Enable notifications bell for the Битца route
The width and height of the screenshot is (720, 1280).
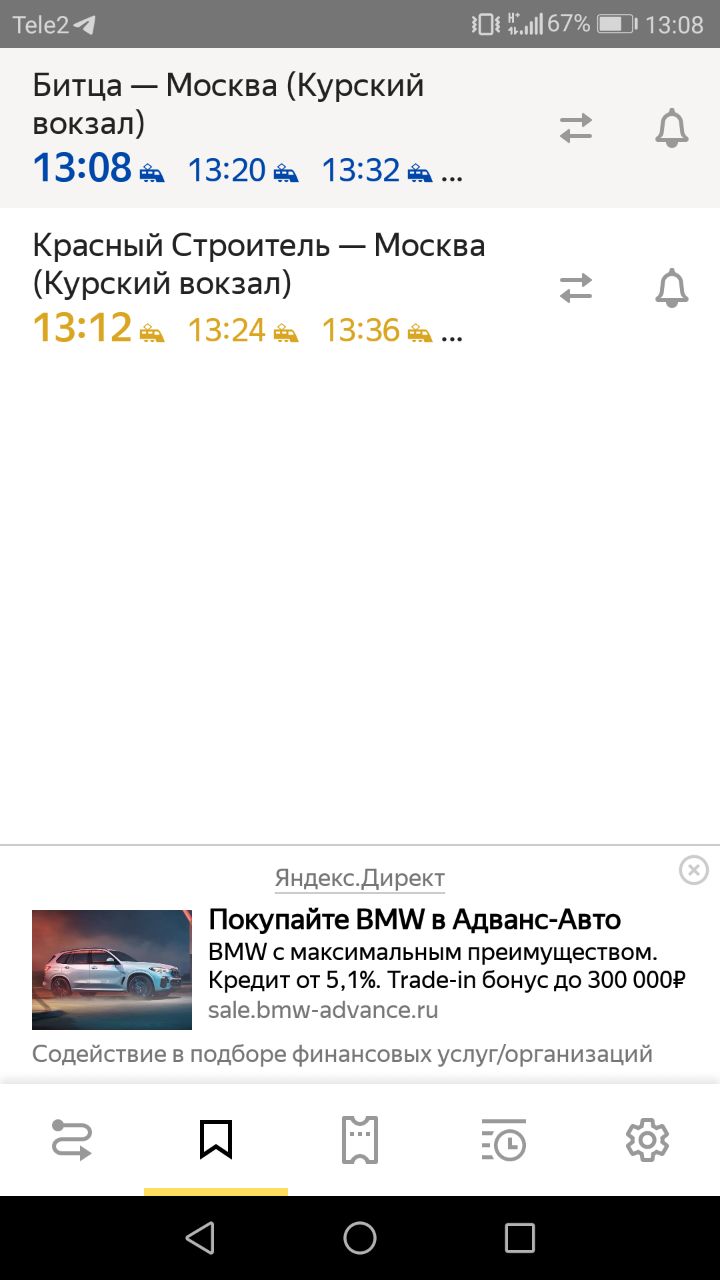pyautogui.click(x=672, y=128)
